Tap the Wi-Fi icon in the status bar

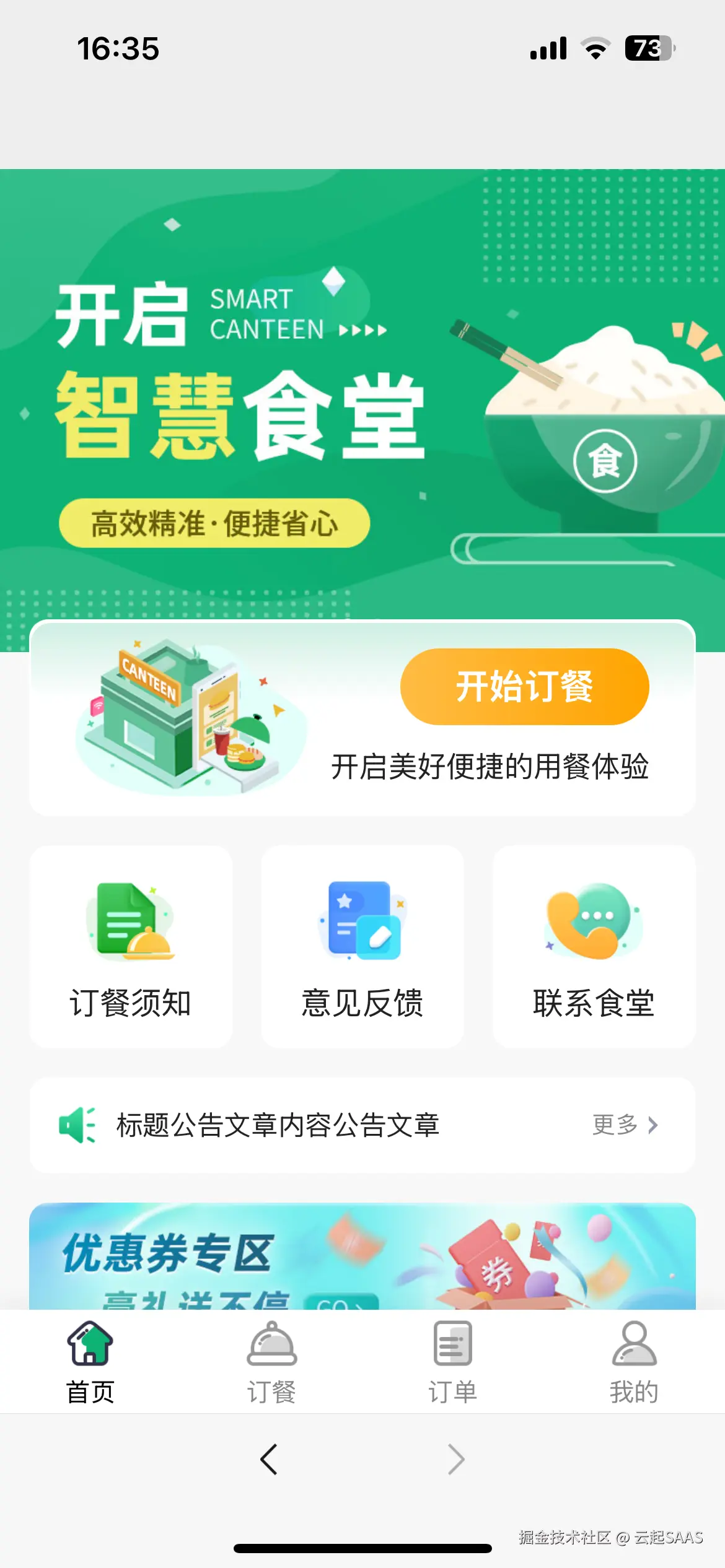tap(594, 48)
